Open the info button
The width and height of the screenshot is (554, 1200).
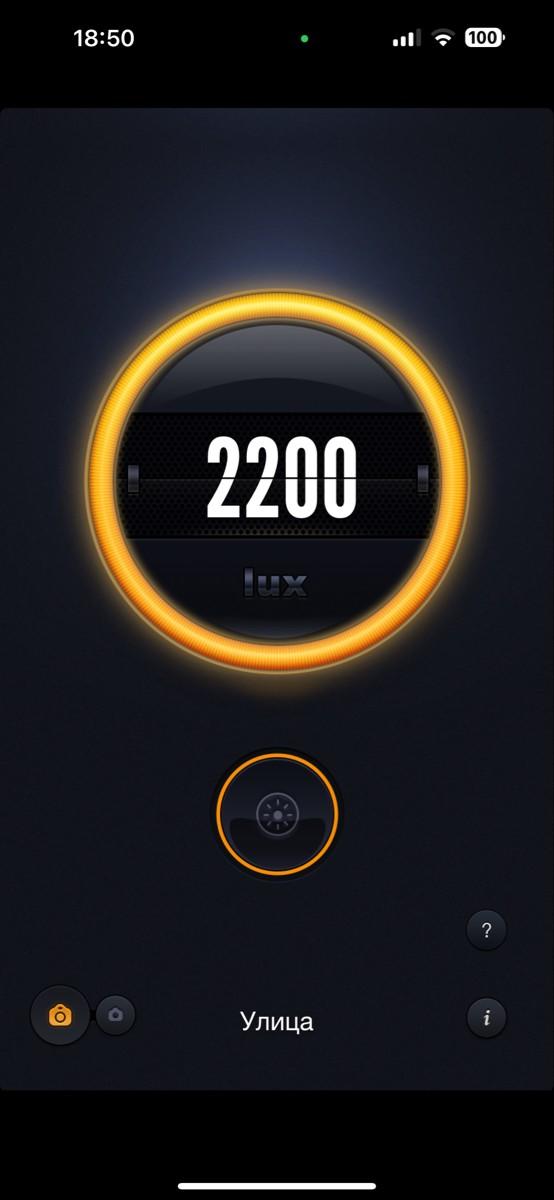[x=487, y=1018]
